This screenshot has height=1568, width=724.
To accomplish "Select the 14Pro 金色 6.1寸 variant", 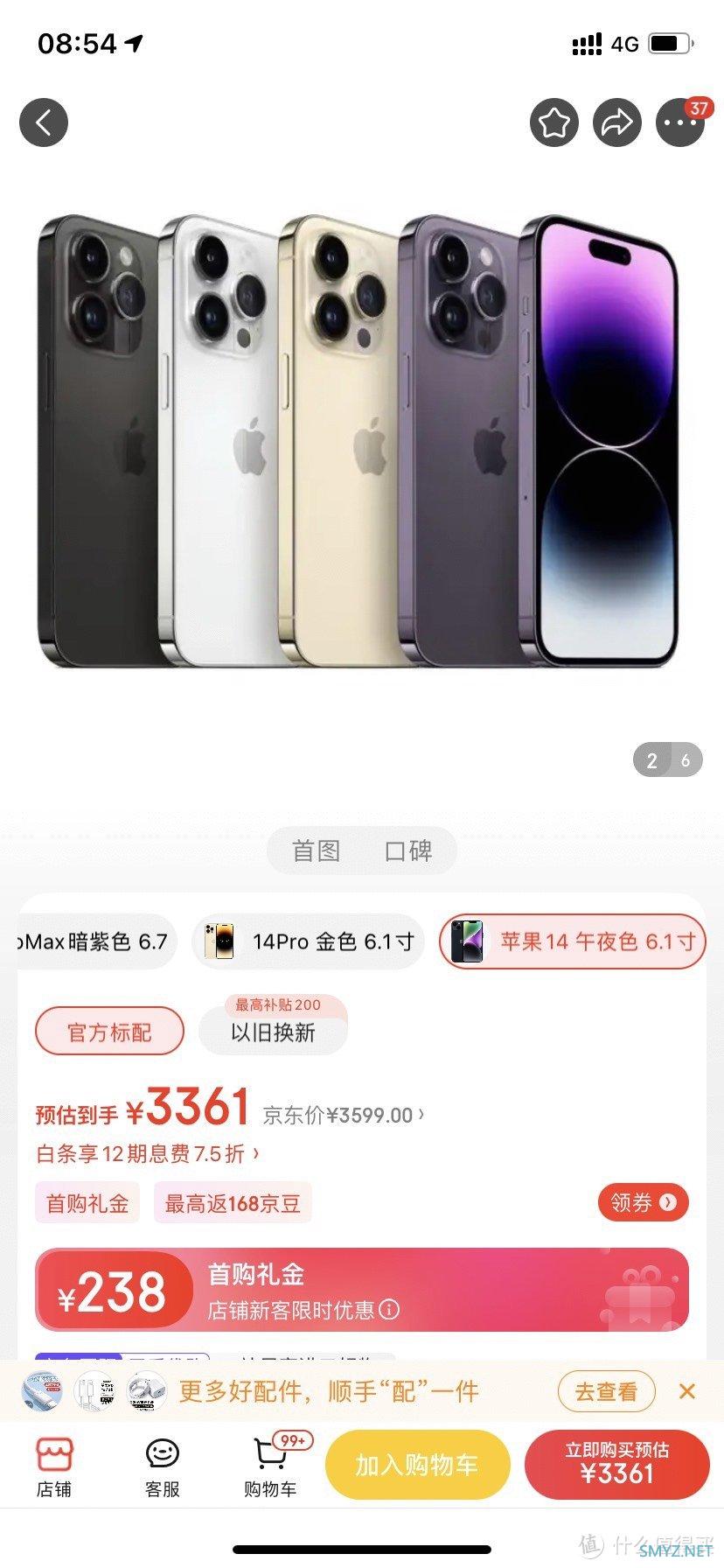I will 308,941.
